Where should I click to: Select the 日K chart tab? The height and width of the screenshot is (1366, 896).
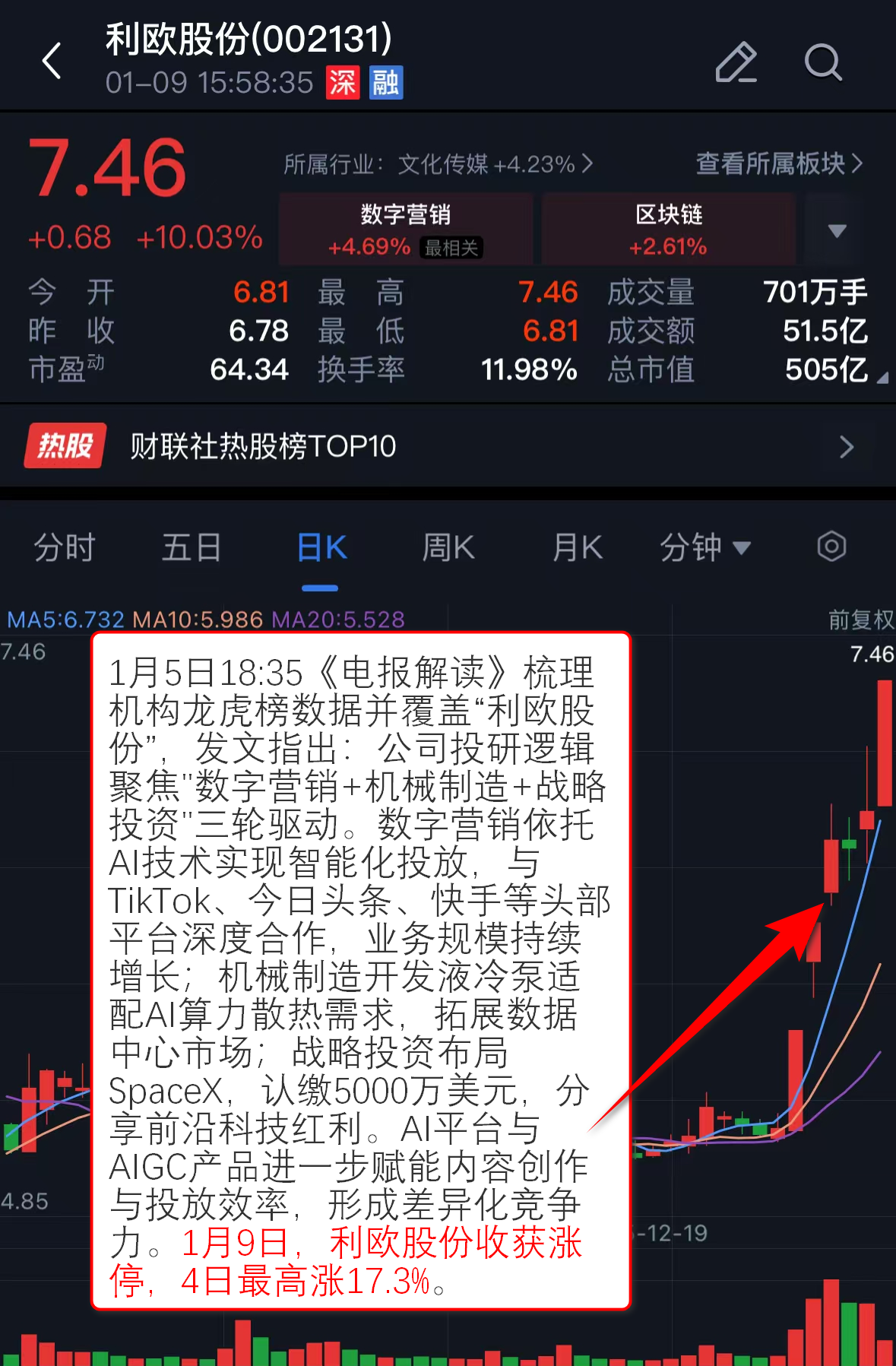point(321,547)
